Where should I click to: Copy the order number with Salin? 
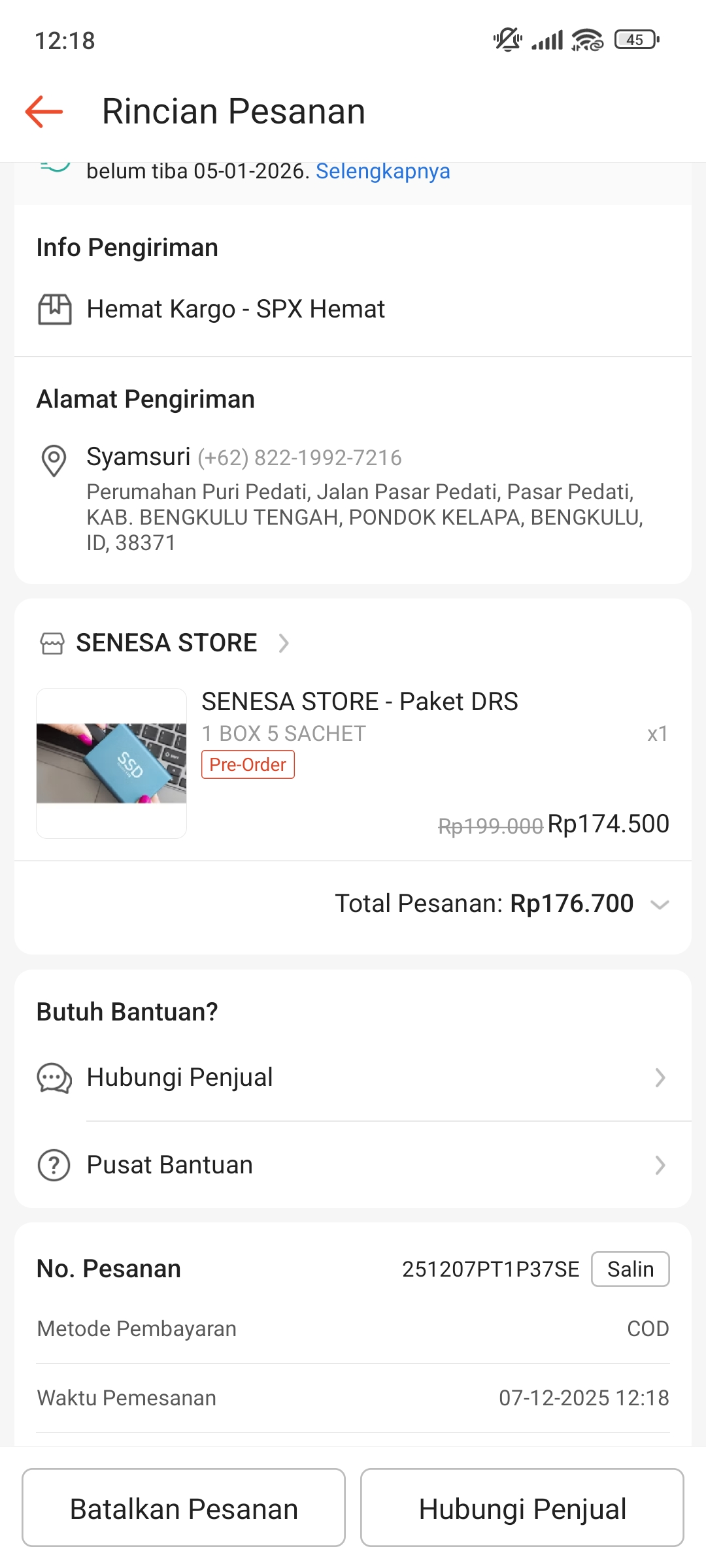(630, 1269)
